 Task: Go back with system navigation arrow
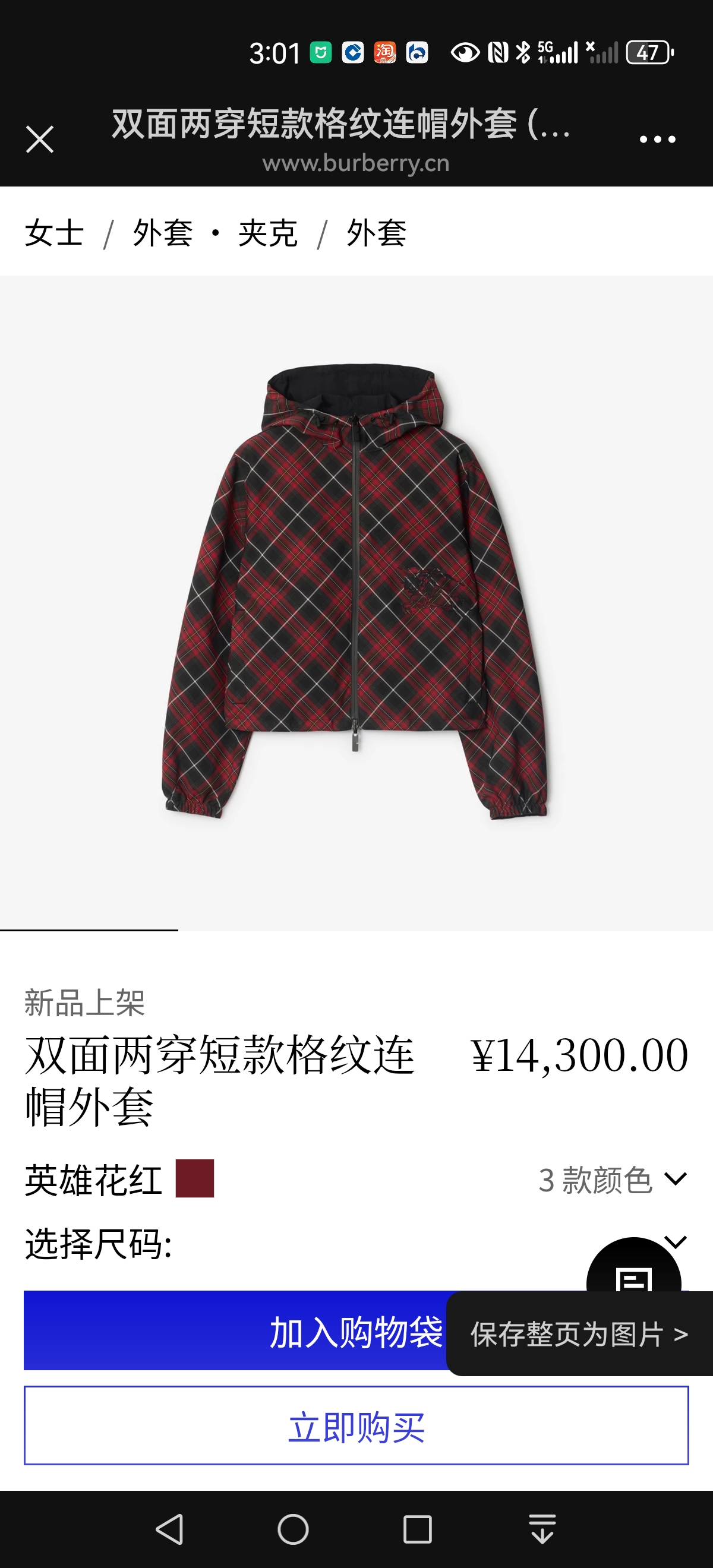[170, 1528]
